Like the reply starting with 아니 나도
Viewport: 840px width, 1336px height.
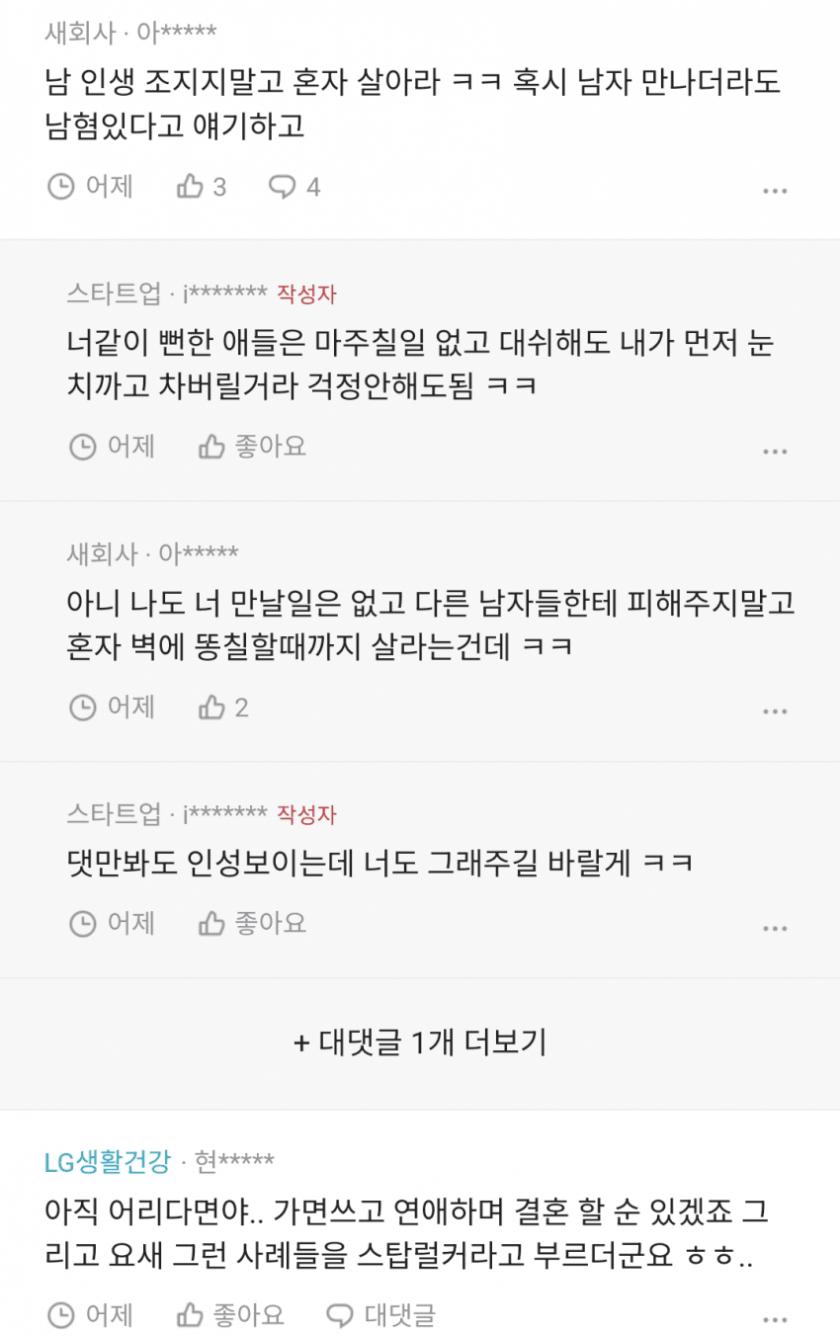(223, 708)
